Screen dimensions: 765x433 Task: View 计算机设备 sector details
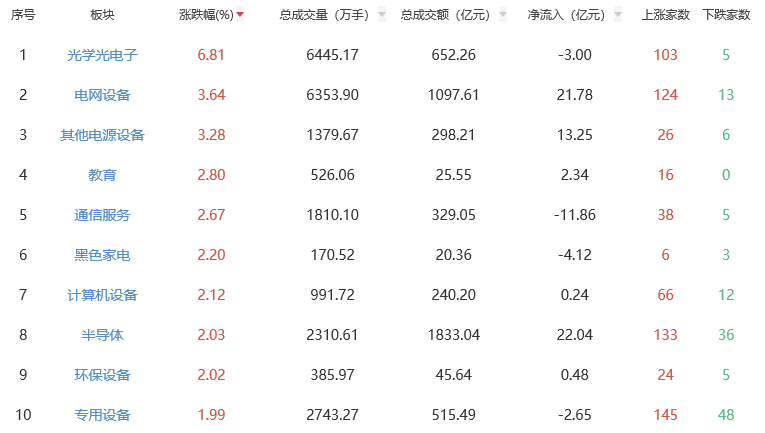[102, 295]
